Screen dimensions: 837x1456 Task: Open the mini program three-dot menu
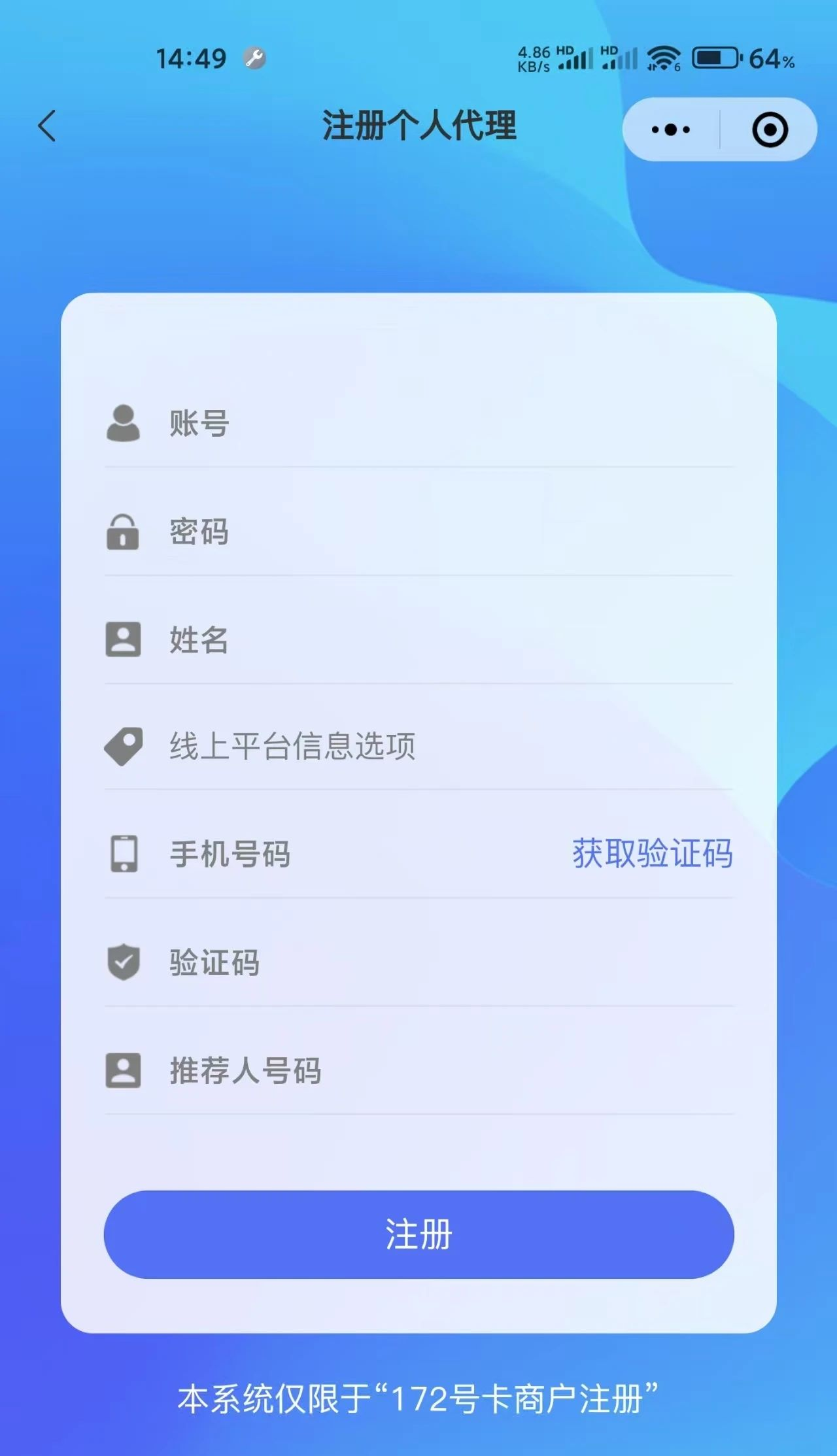671,129
